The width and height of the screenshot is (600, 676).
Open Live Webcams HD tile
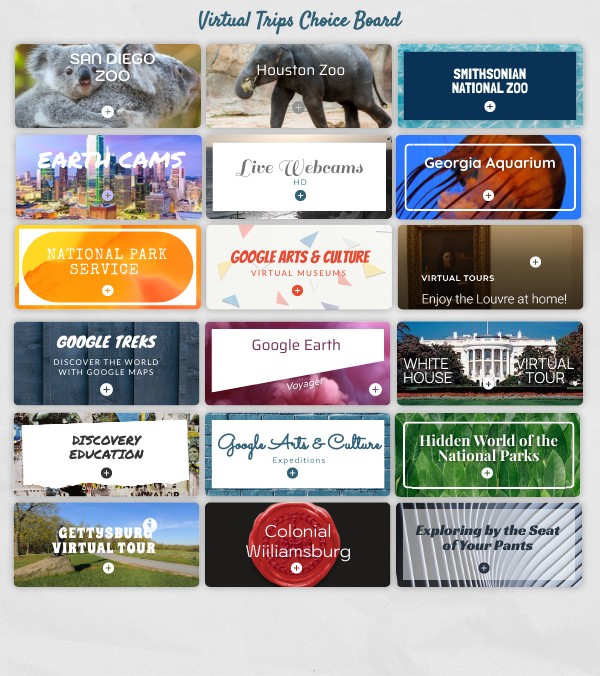(299, 176)
